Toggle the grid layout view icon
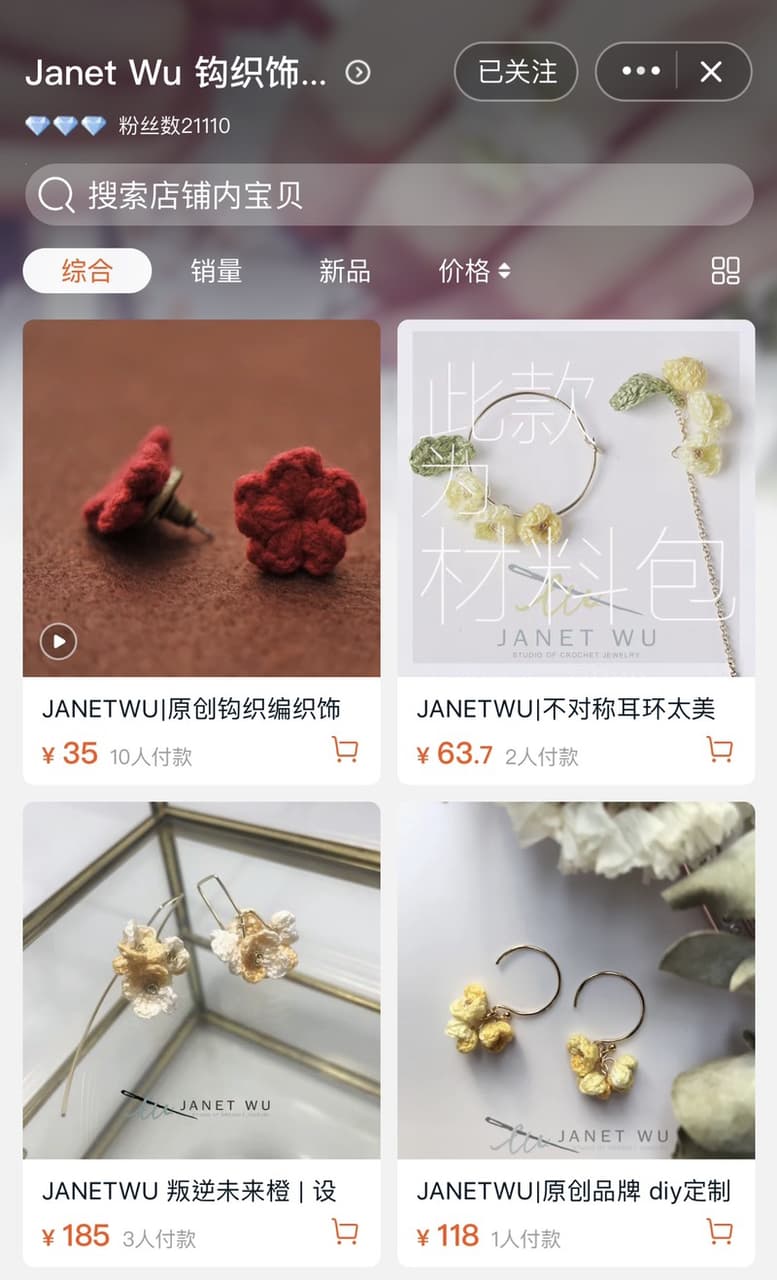Screen dimensions: 777x1280 click(x=725, y=271)
